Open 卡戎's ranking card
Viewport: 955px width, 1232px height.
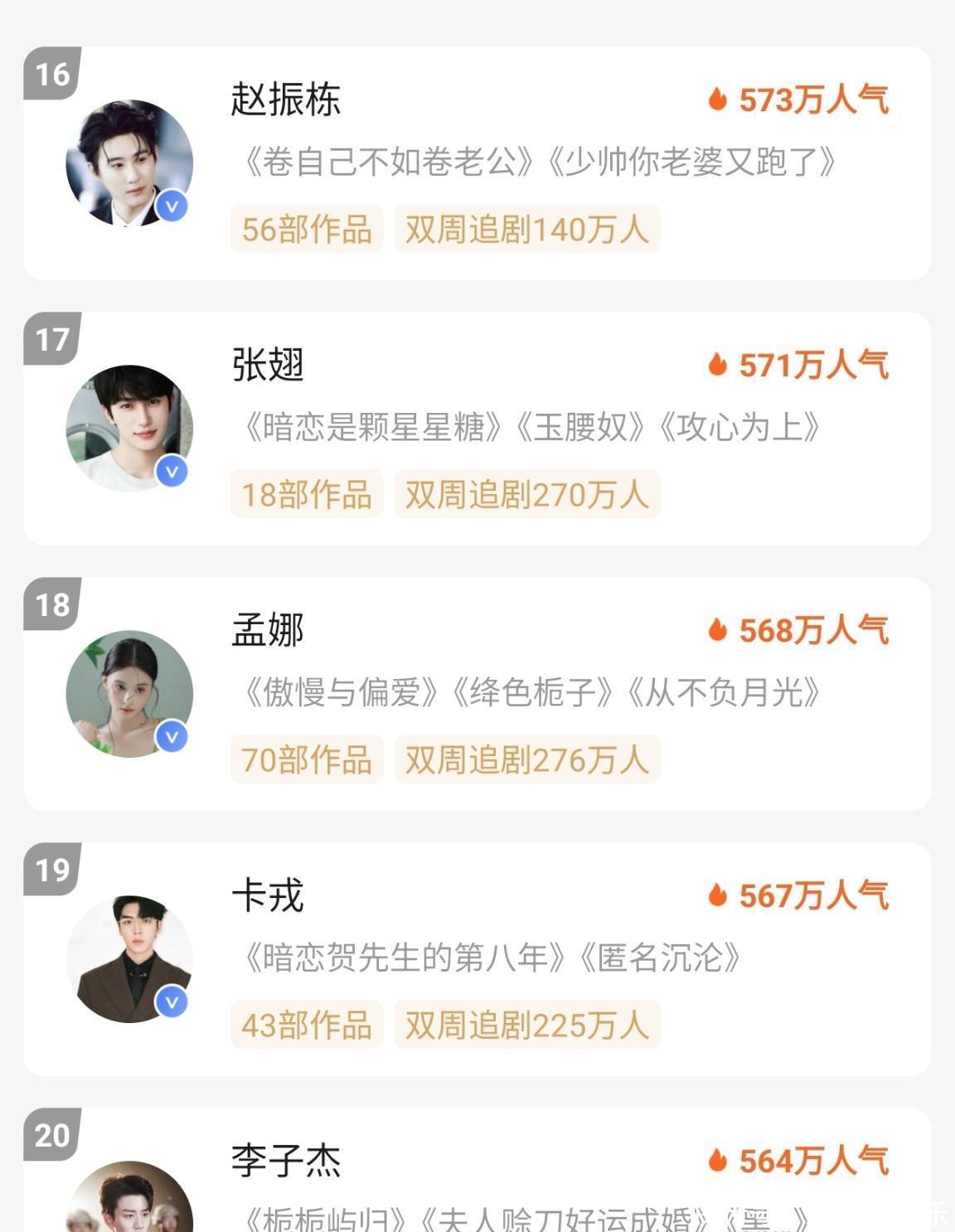pyautogui.click(x=477, y=959)
